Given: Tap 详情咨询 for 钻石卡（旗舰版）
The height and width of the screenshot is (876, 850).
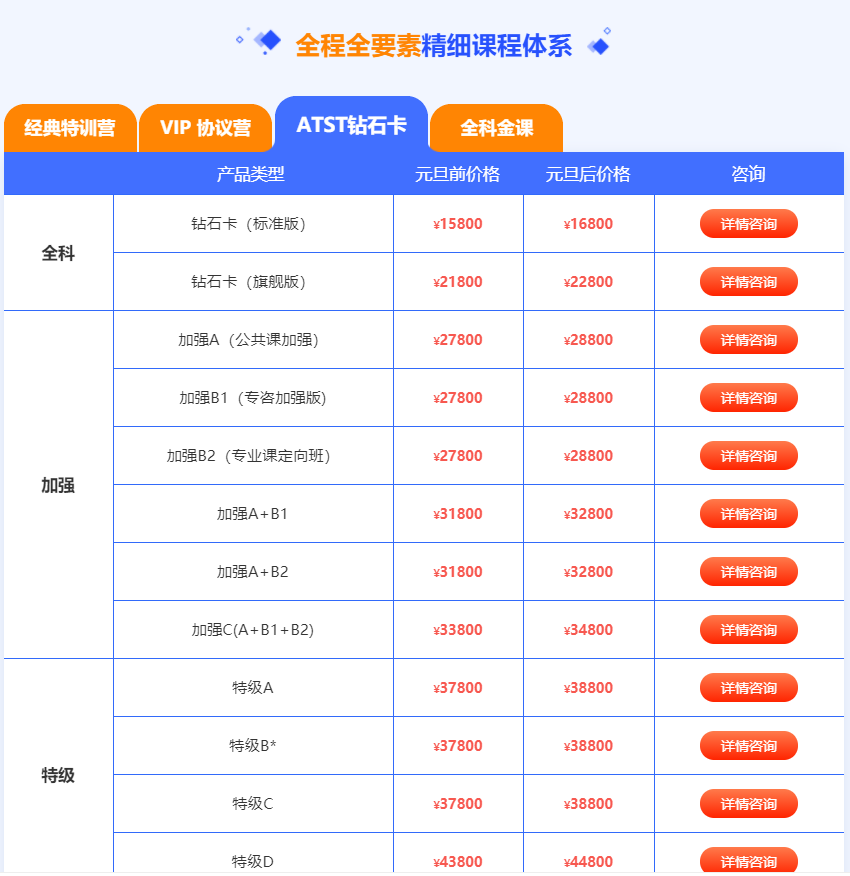Looking at the screenshot, I should point(748,282).
